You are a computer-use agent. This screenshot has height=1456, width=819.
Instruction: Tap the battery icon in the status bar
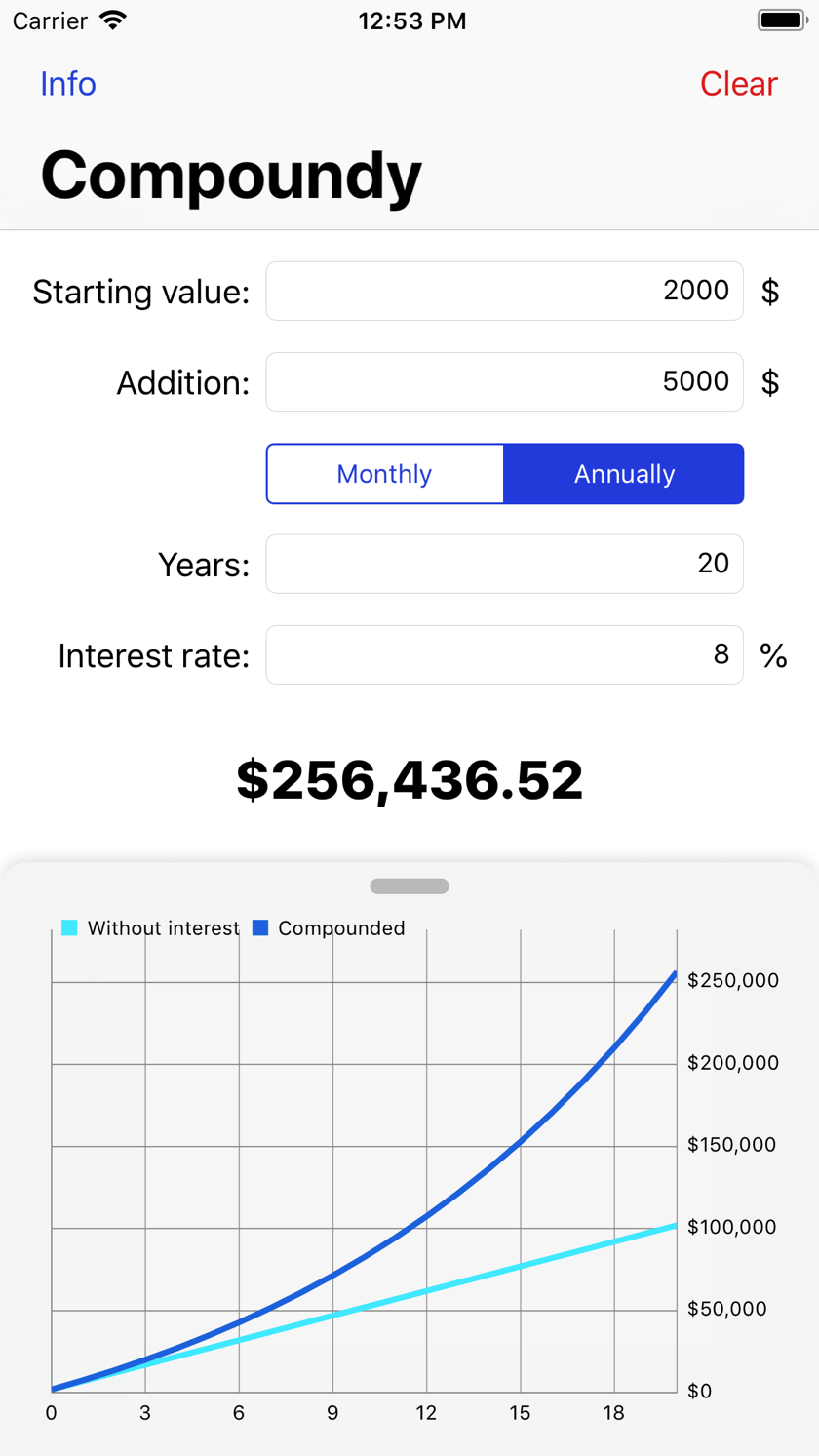(x=782, y=20)
